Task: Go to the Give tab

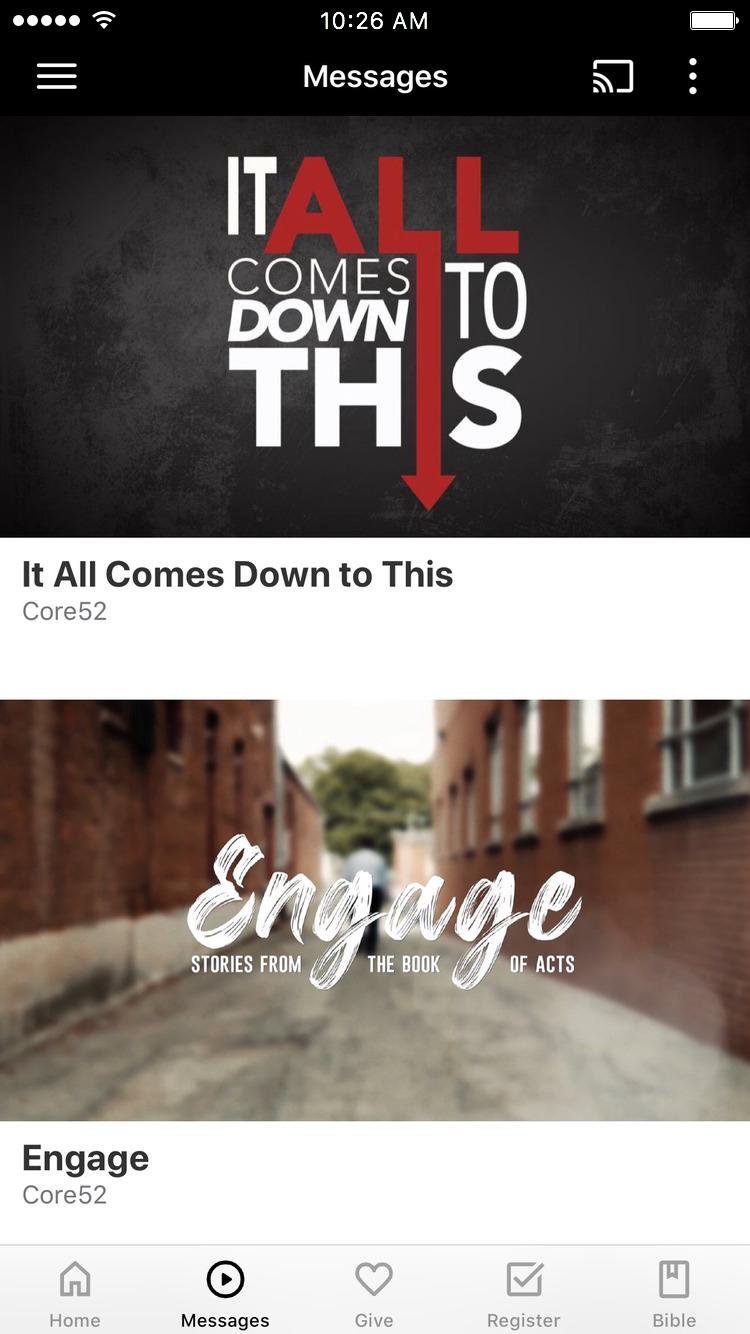Action: click(x=374, y=1292)
